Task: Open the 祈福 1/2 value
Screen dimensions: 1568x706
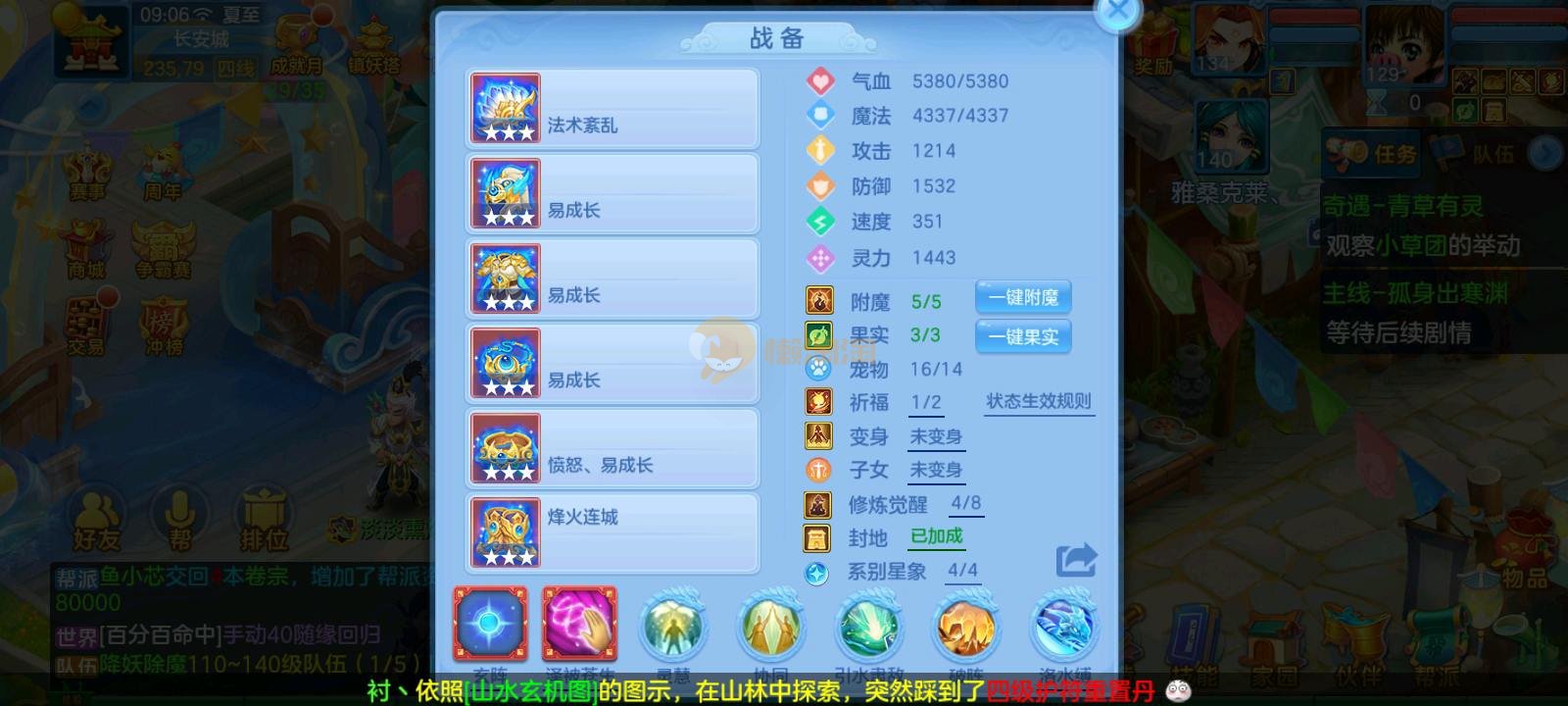Action: [x=926, y=403]
